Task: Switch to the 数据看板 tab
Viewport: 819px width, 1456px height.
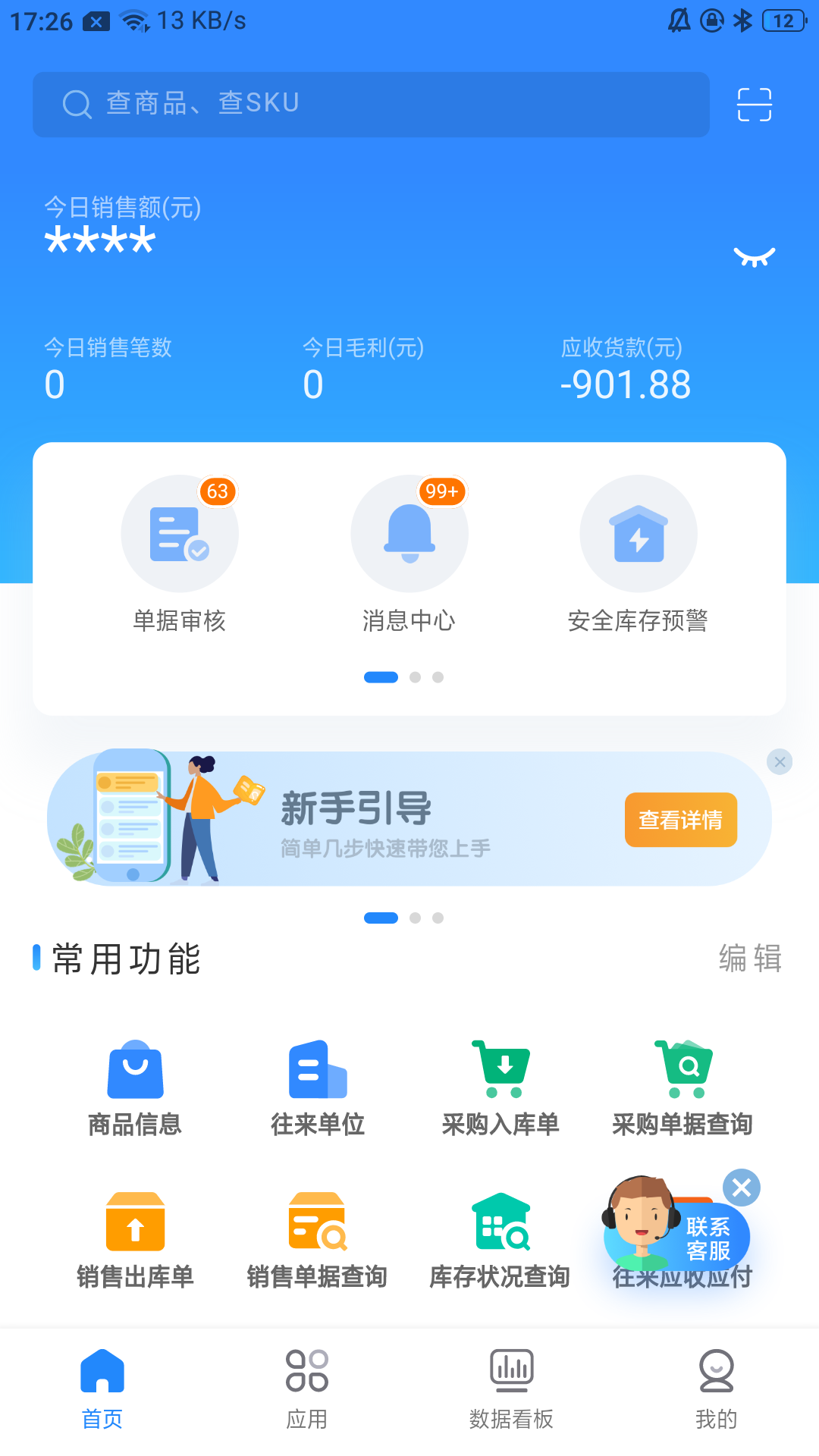Action: pos(512,1388)
